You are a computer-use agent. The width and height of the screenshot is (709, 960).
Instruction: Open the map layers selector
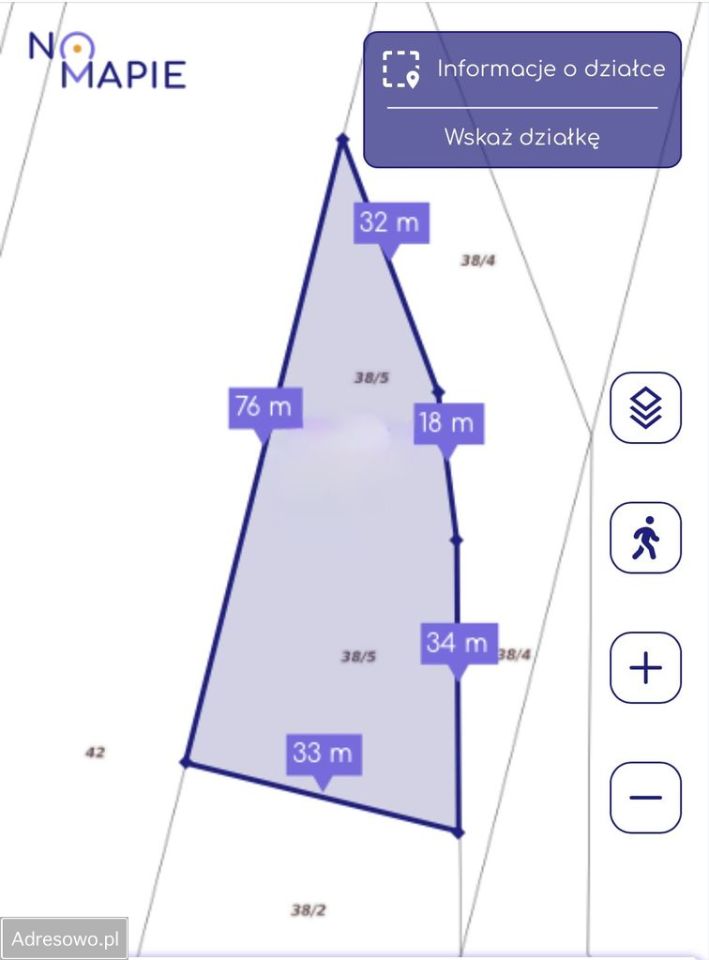tap(646, 408)
